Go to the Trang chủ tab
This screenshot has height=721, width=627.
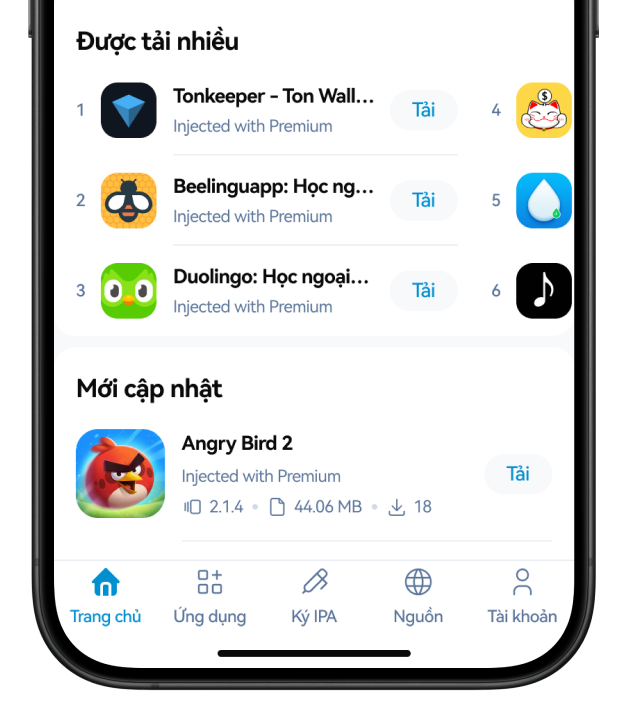105,597
